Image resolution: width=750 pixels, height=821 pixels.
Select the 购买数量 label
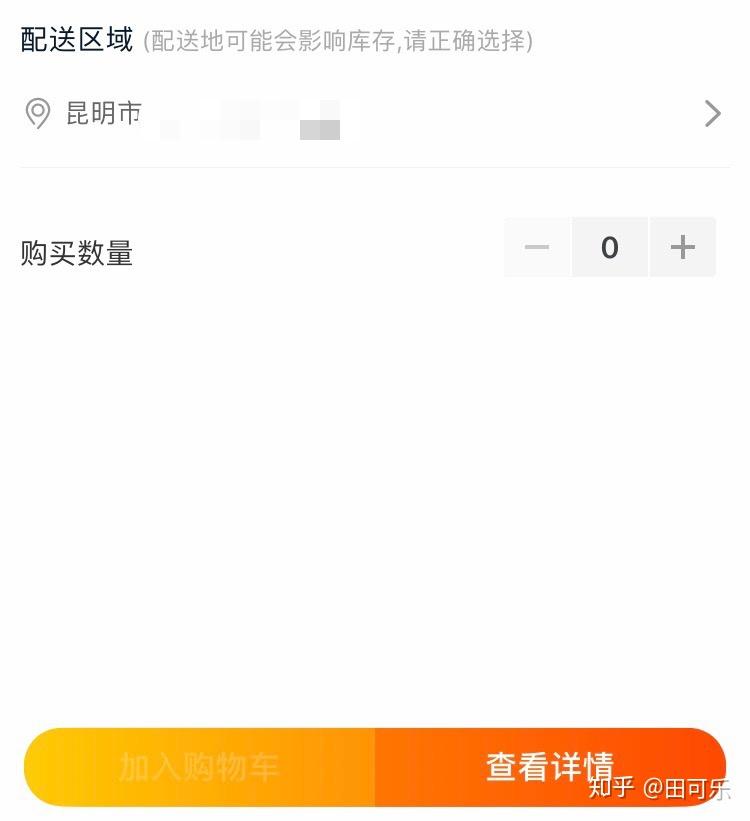(75, 251)
